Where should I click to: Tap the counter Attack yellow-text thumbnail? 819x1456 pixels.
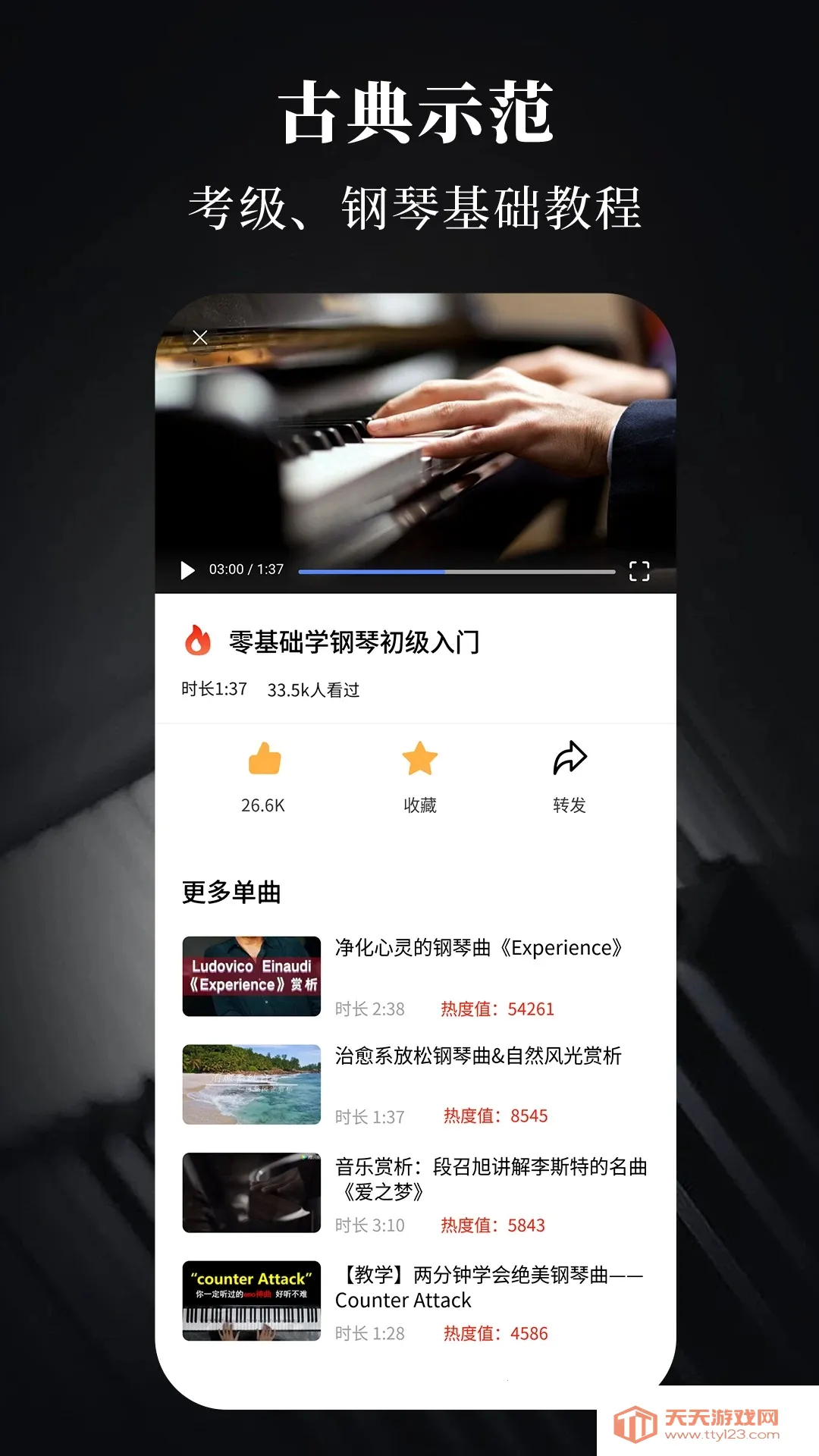tap(252, 1299)
